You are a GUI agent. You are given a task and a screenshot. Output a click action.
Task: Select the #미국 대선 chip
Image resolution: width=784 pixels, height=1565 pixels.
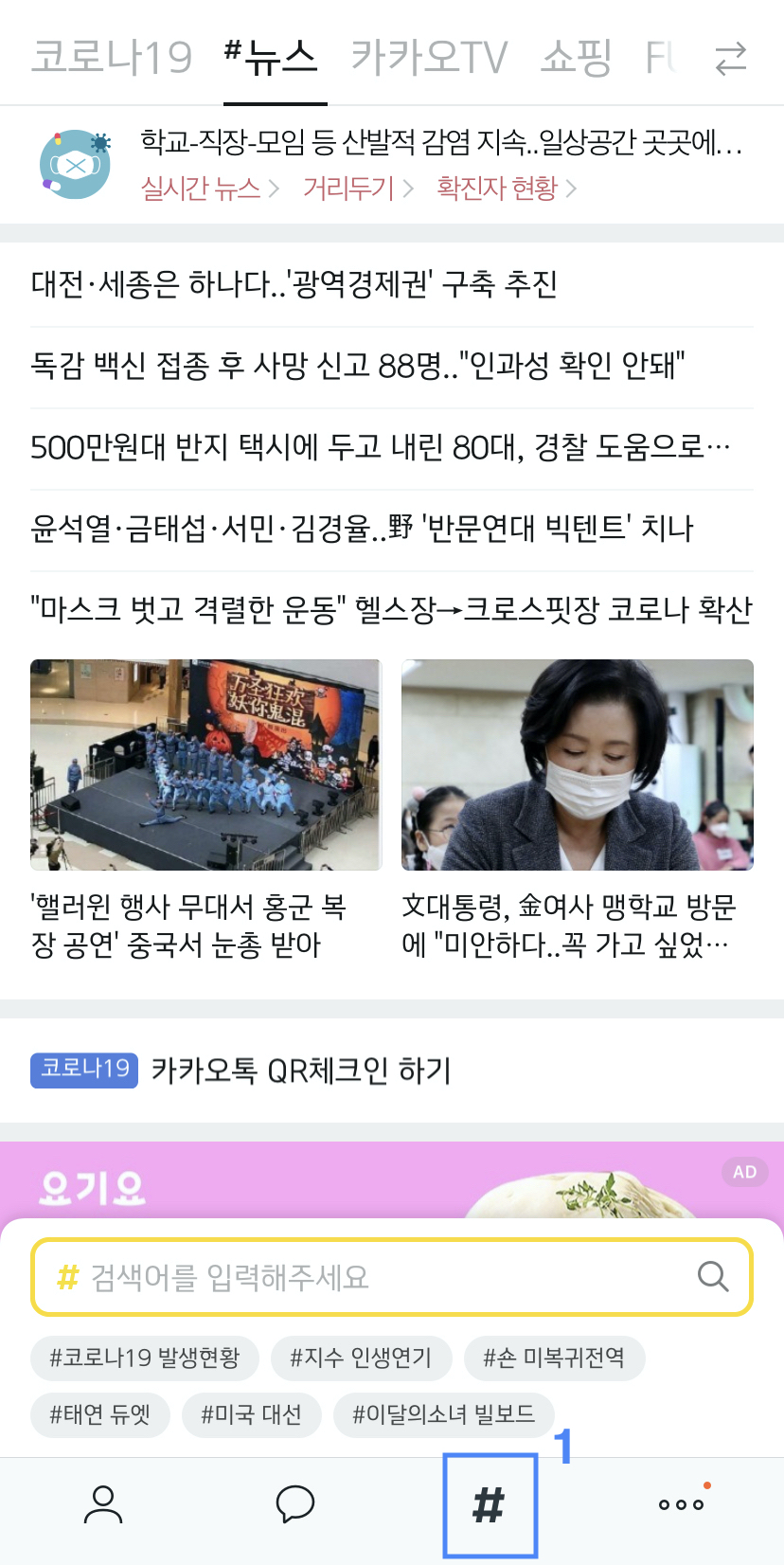[251, 1414]
